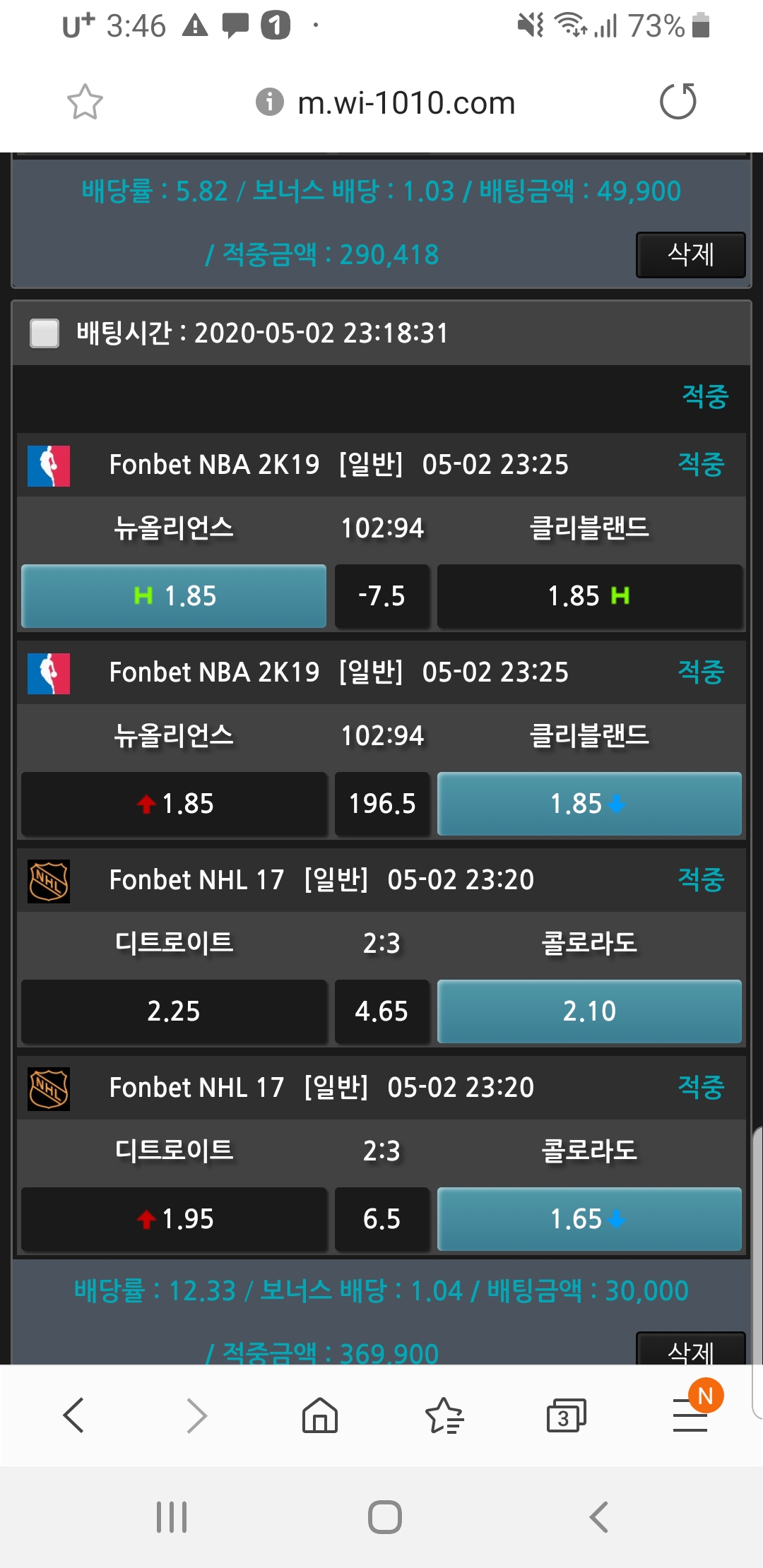Show the 3 open browser tabs
This screenshot has width=763, height=1568.
click(x=566, y=1415)
